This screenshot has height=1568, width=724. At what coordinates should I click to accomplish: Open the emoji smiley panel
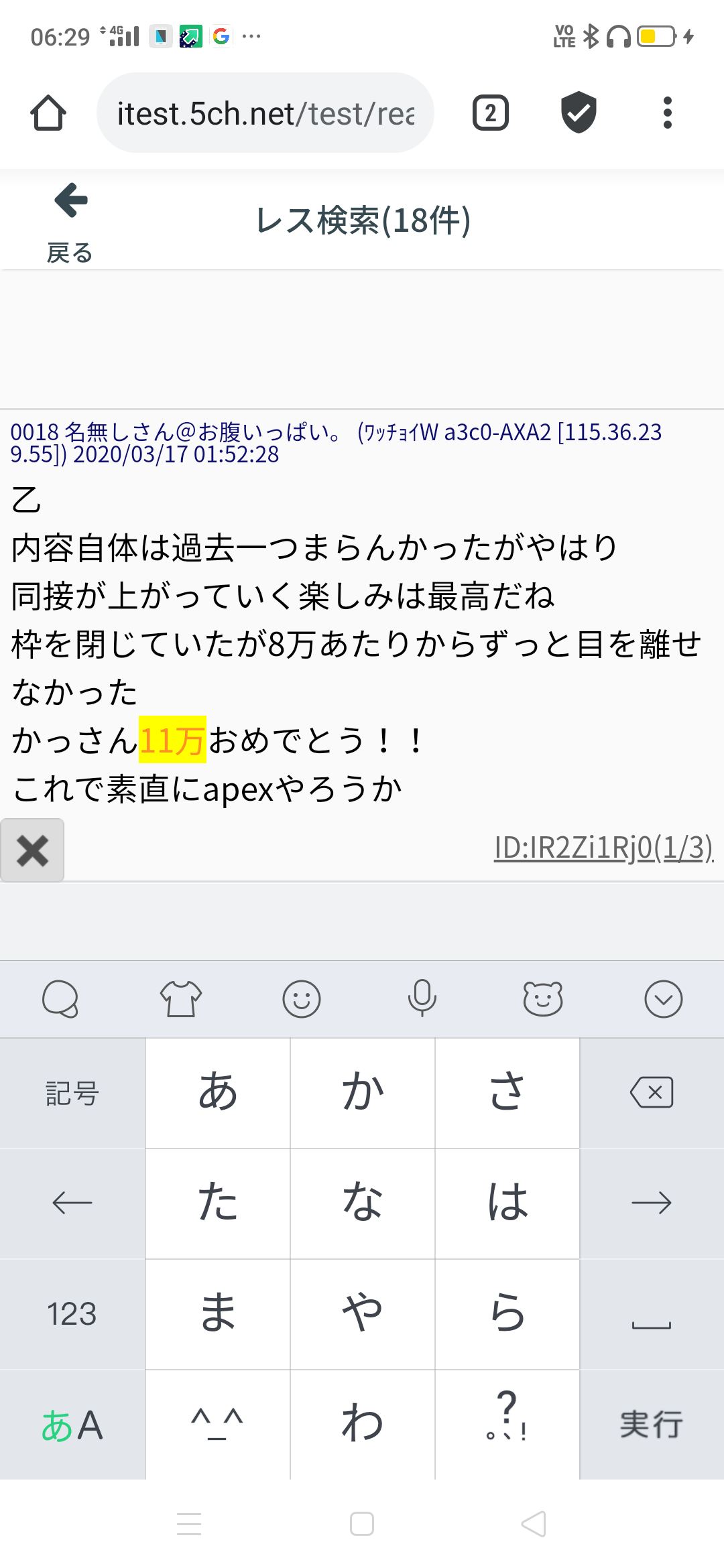pyautogui.click(x=302, y=999)
